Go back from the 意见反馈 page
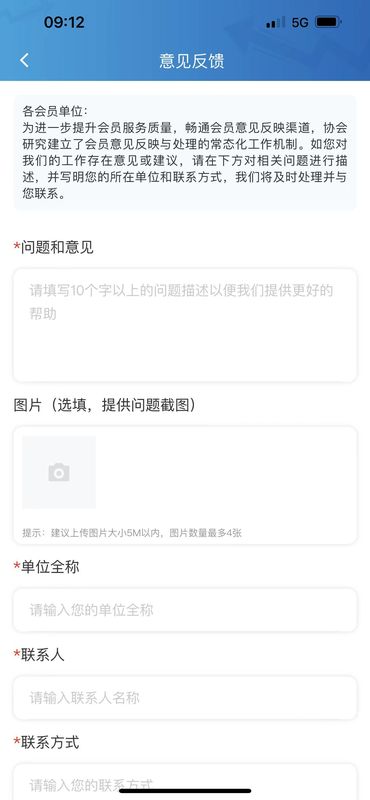 [x=24, y=60]
